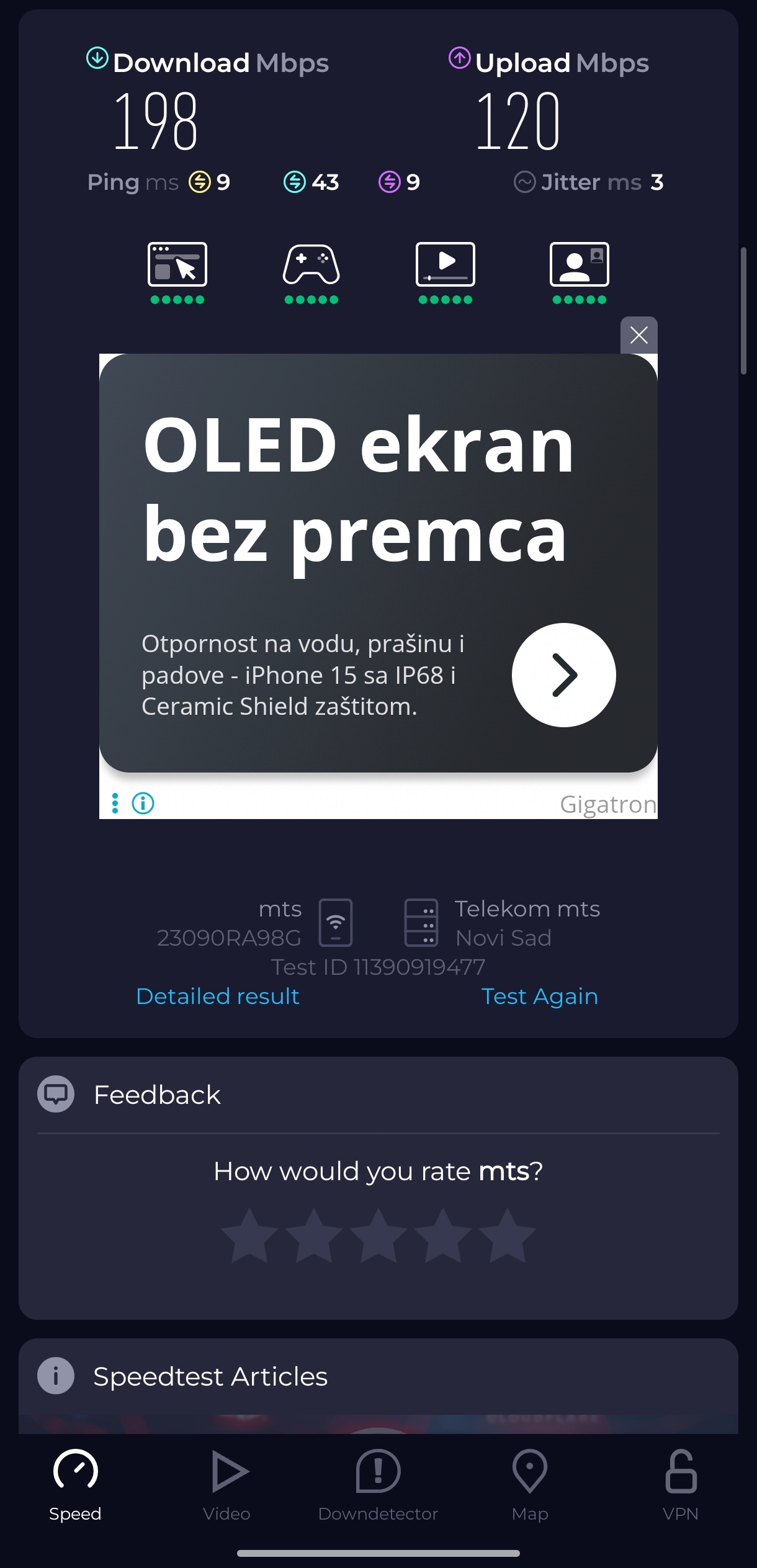Viewport: 757px width, 1568px height.
Task: Check the gaming controller quality icon
Action: (311, 265)
